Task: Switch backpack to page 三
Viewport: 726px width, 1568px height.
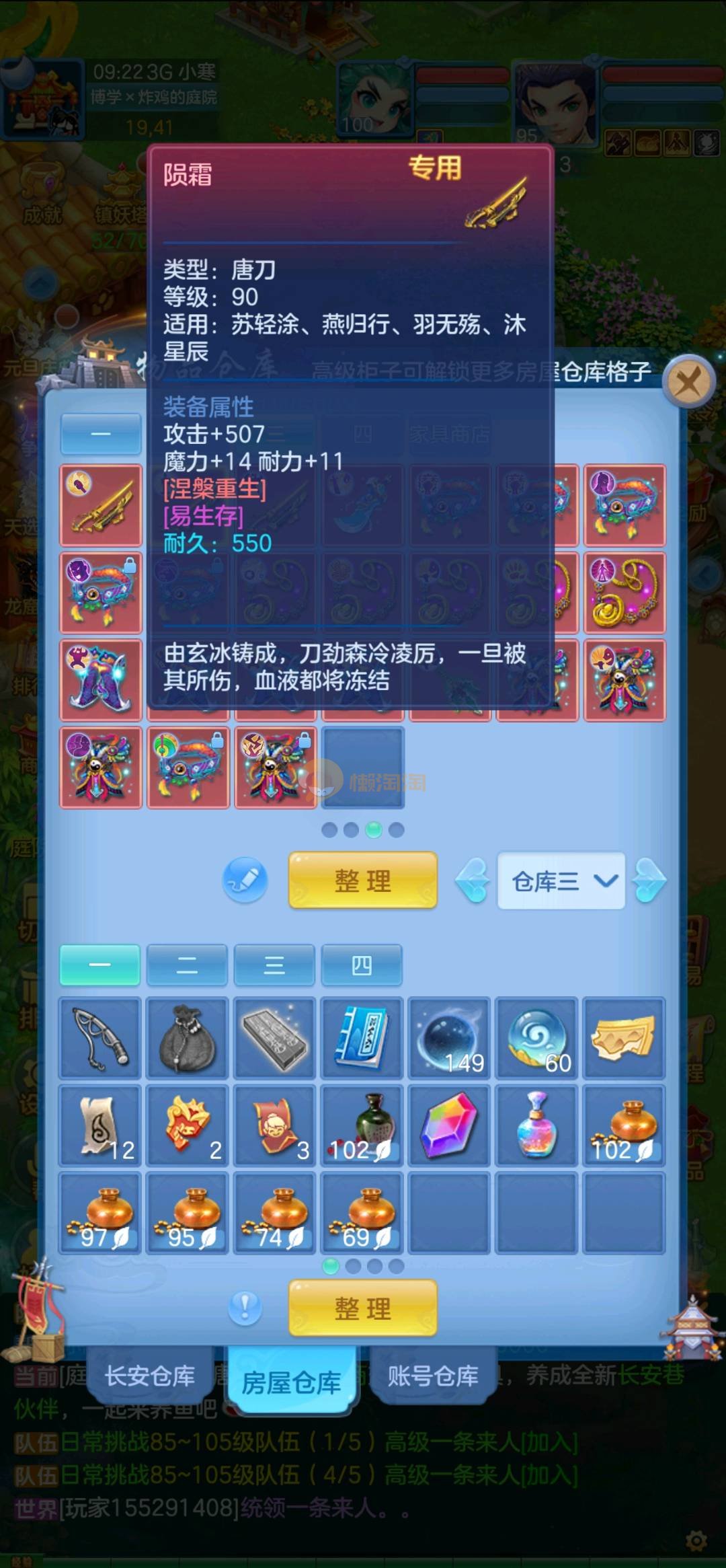Action: (x=274, y=965)
